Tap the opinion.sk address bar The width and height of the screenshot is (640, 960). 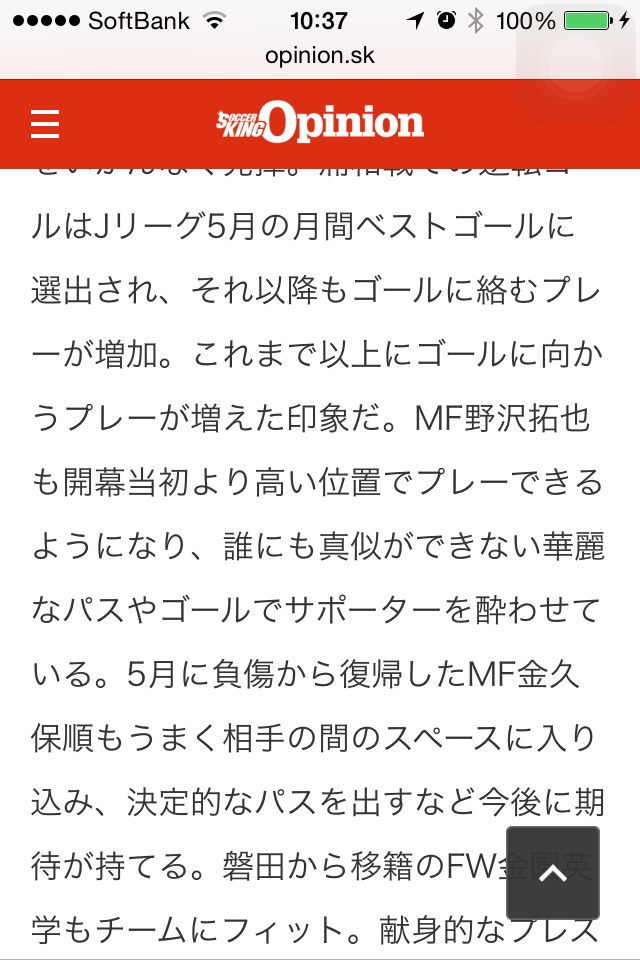(320, 55)
